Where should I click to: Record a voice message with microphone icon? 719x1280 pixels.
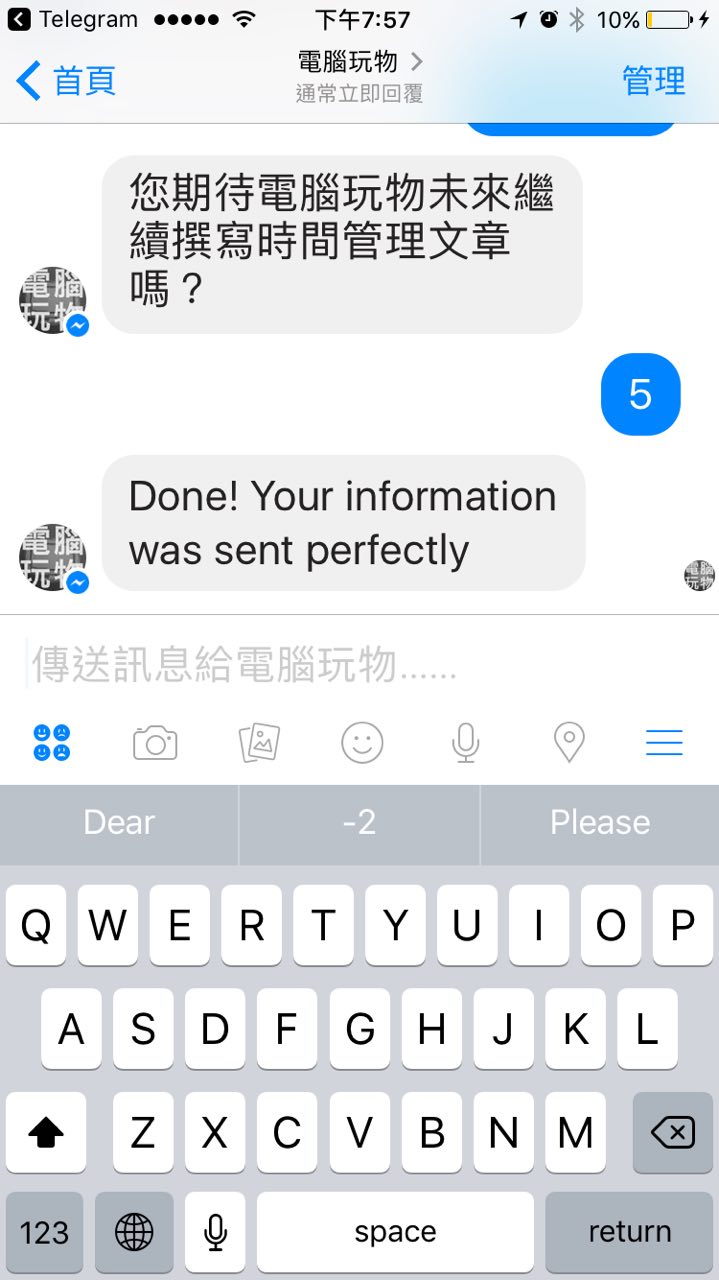coord(465,743)
